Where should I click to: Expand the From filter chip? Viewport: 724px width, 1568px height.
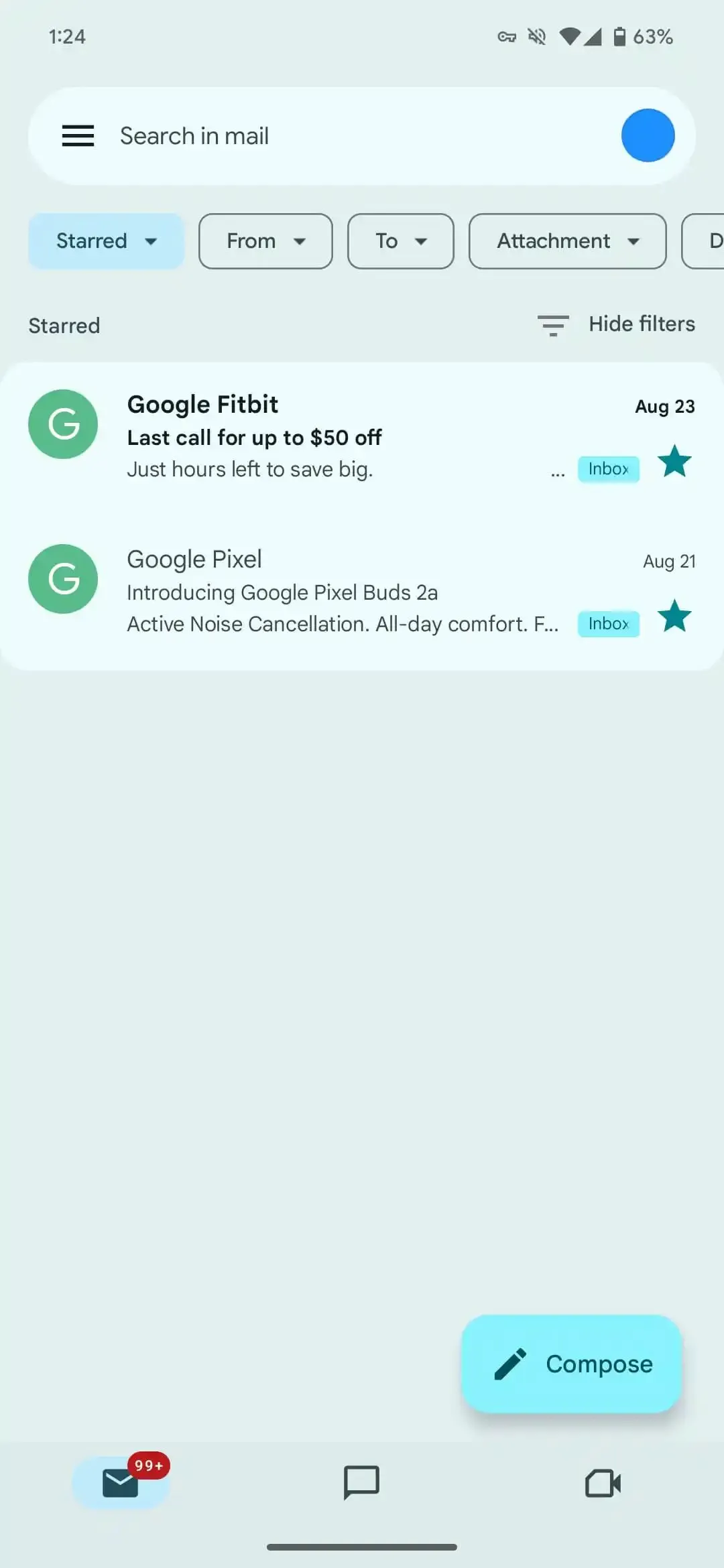(x=265, y=241)
